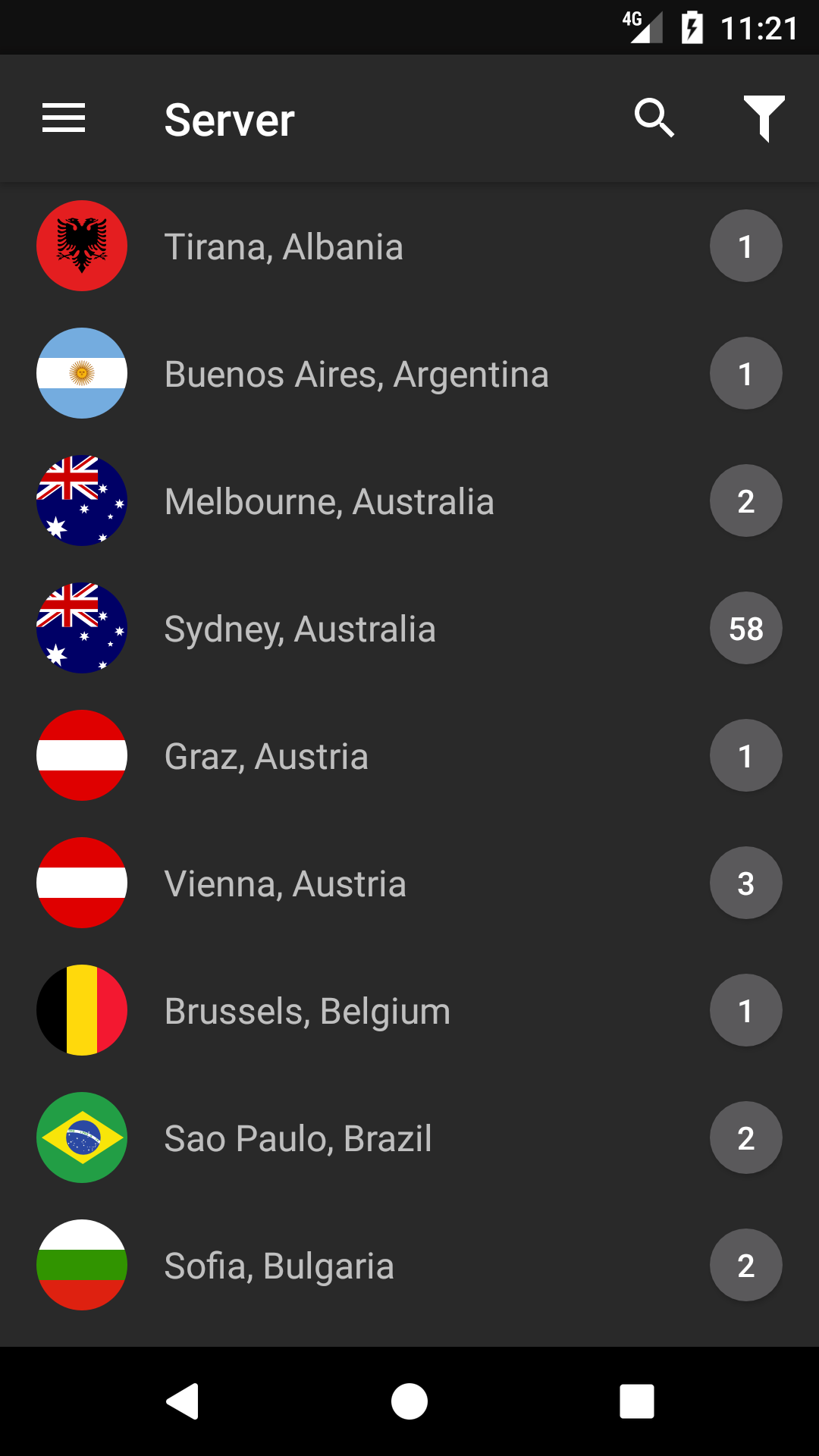819x1456 pixels.
Task: Open the server filter options
Action: click(x=764, y=118)
